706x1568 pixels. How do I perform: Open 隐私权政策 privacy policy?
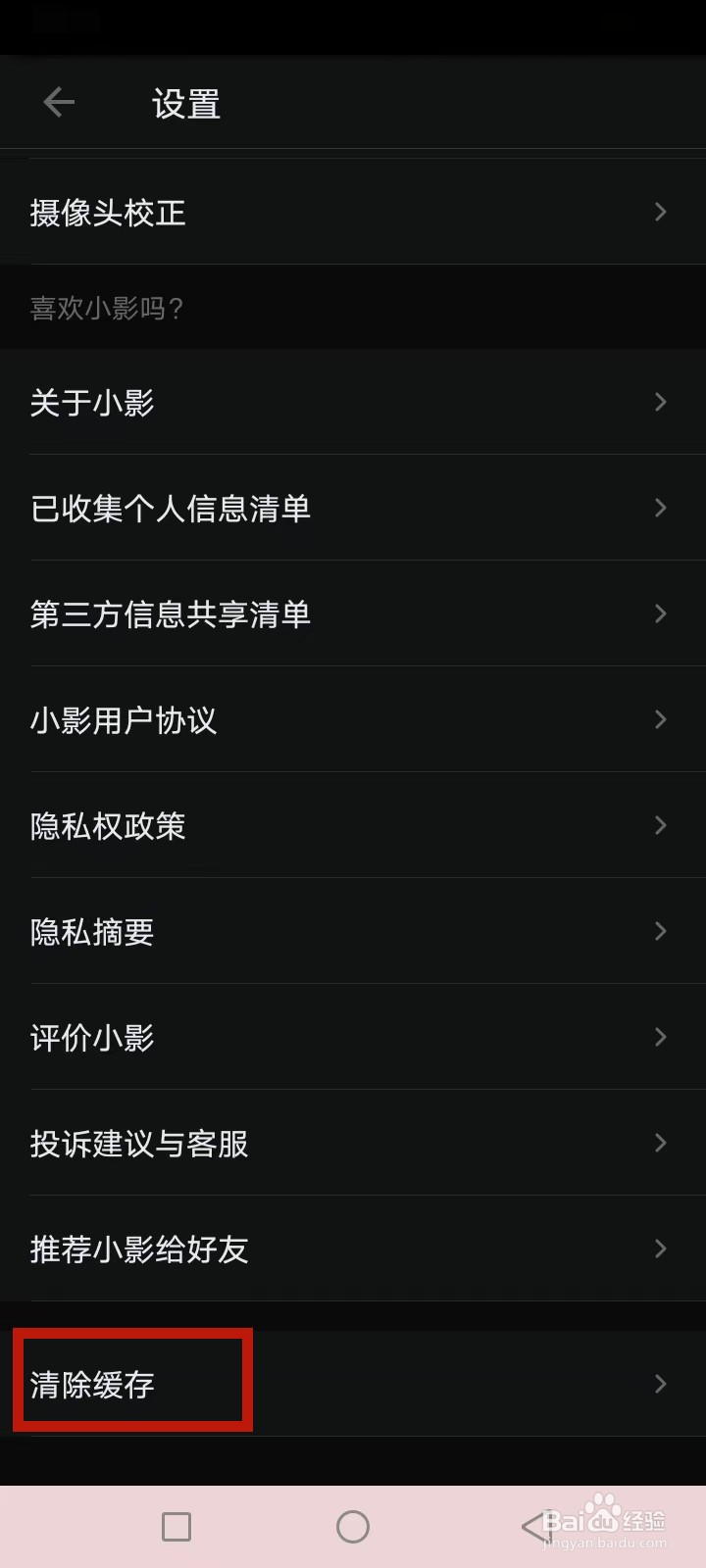click(108, 826)
